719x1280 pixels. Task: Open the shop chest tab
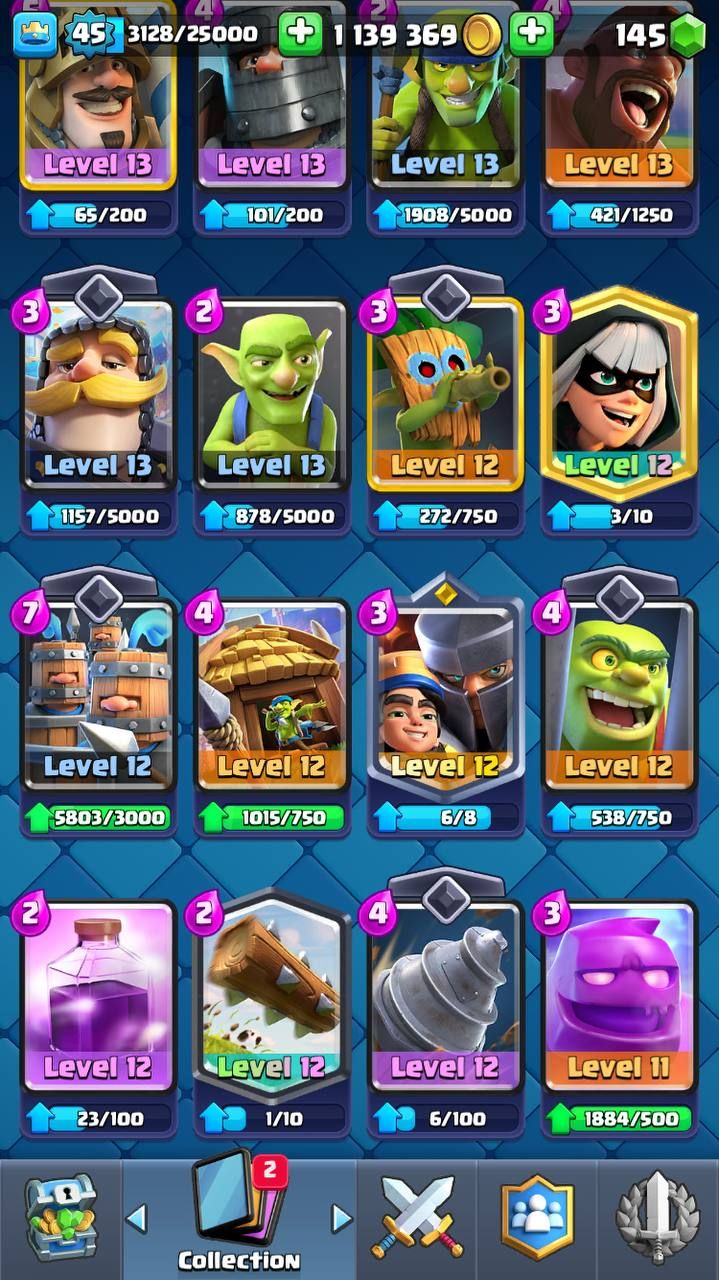[x=60, y=1217]
